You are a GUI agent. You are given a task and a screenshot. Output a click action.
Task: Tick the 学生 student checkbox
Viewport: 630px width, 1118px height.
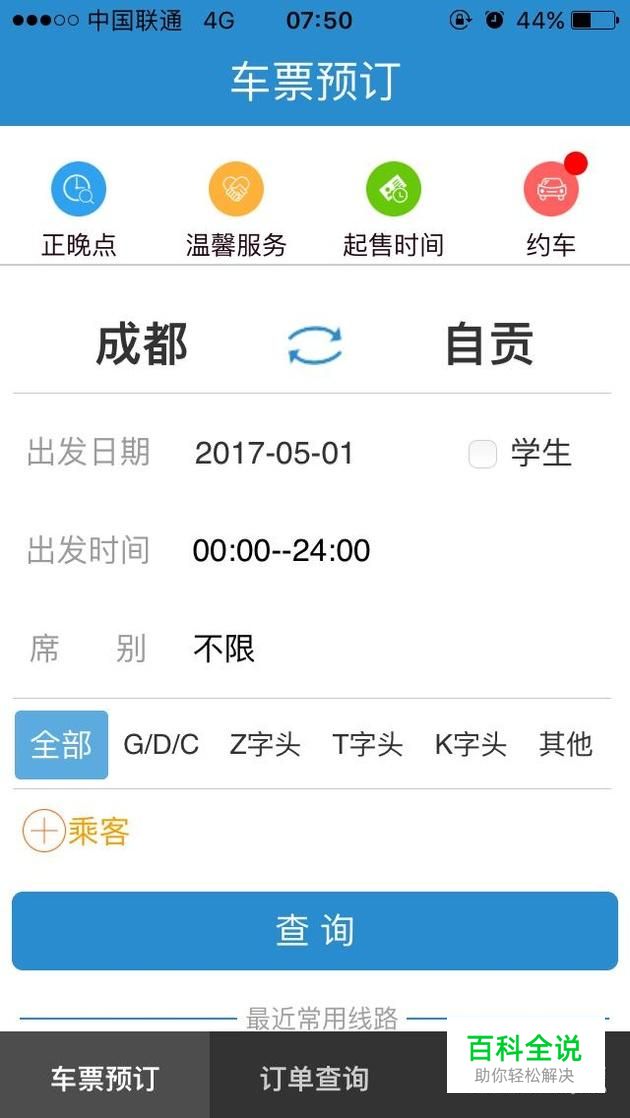coord(483,455)
